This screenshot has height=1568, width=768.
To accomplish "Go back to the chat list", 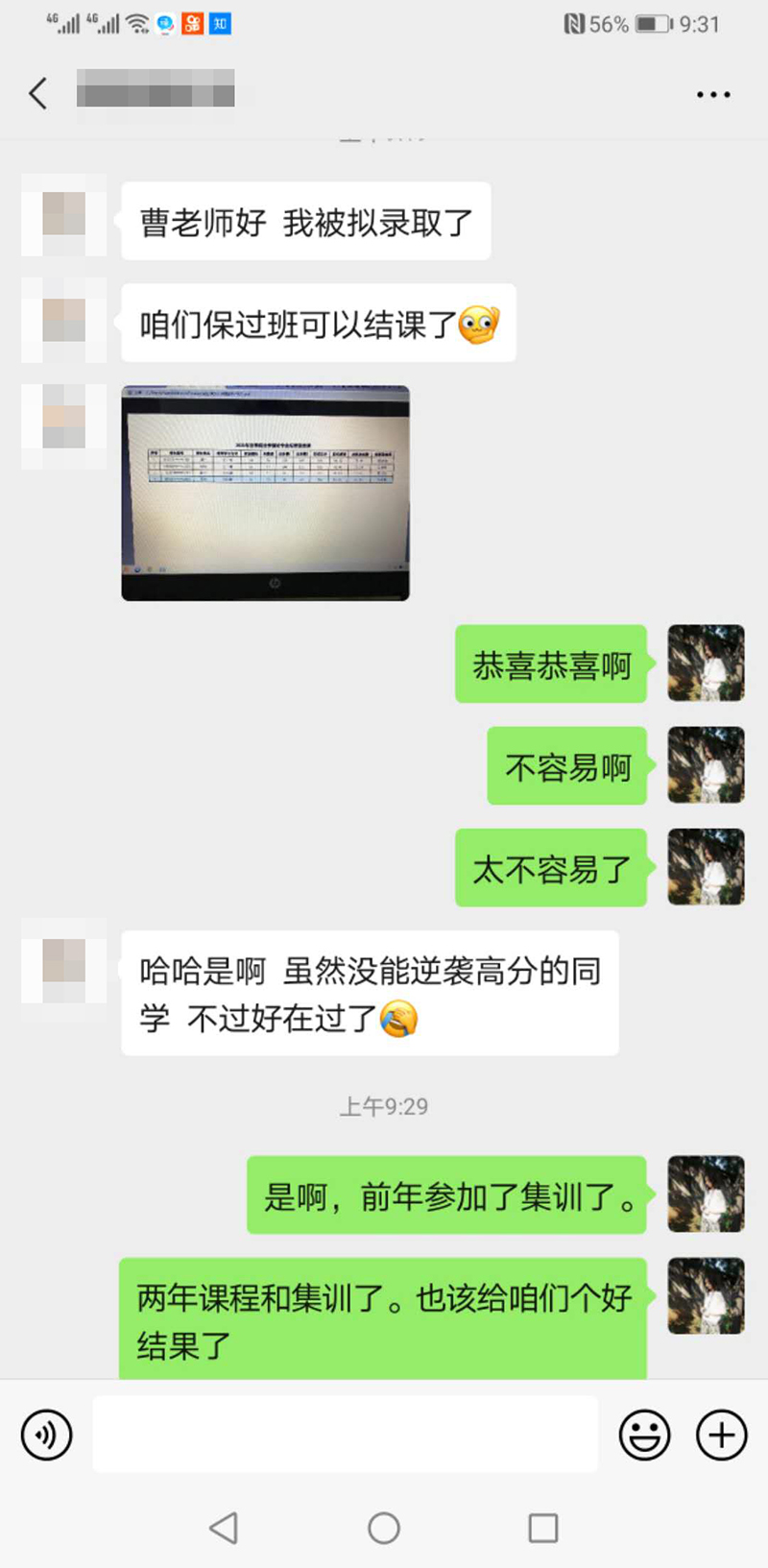I will tap(38, 94).
